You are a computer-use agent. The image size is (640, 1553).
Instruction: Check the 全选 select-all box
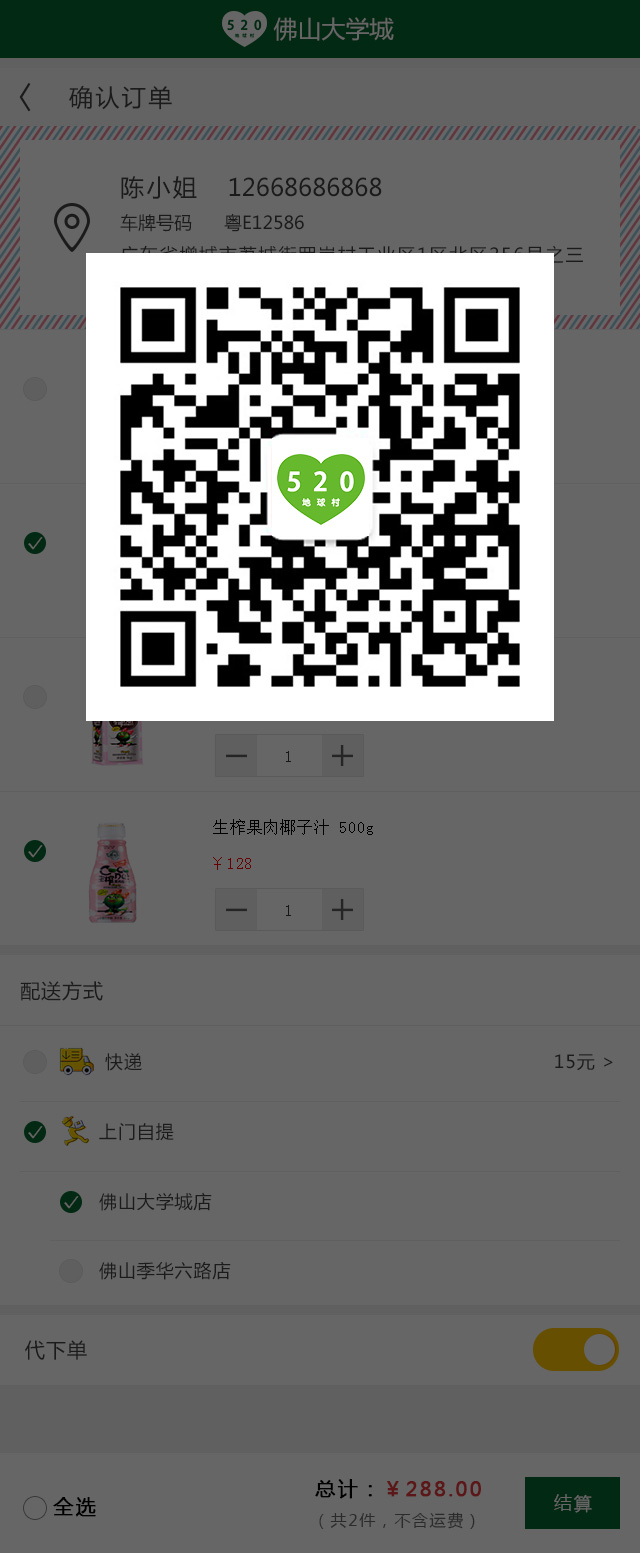click(x=35, y=1508)
